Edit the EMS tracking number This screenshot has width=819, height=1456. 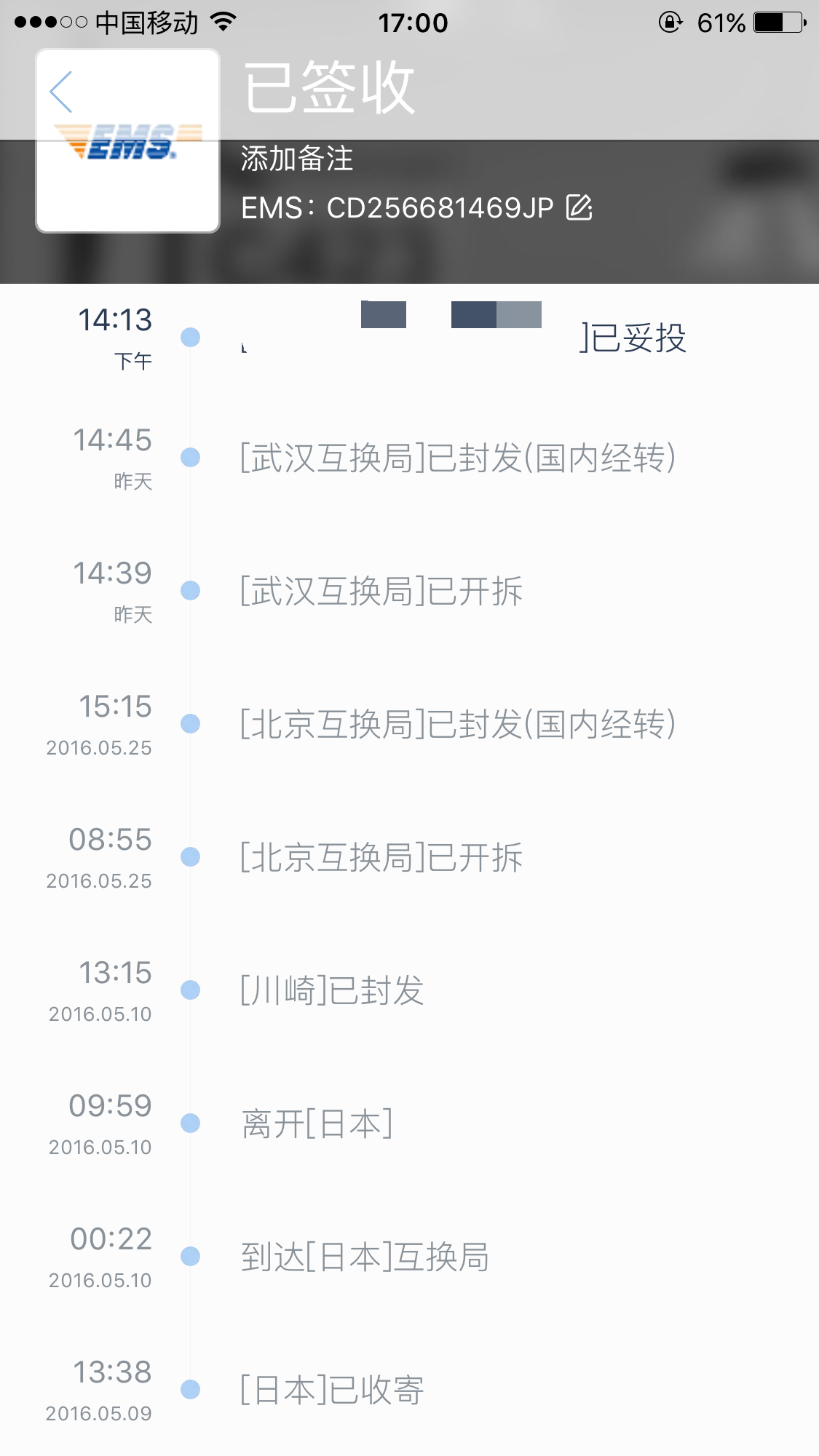click(x=579, y=207)
